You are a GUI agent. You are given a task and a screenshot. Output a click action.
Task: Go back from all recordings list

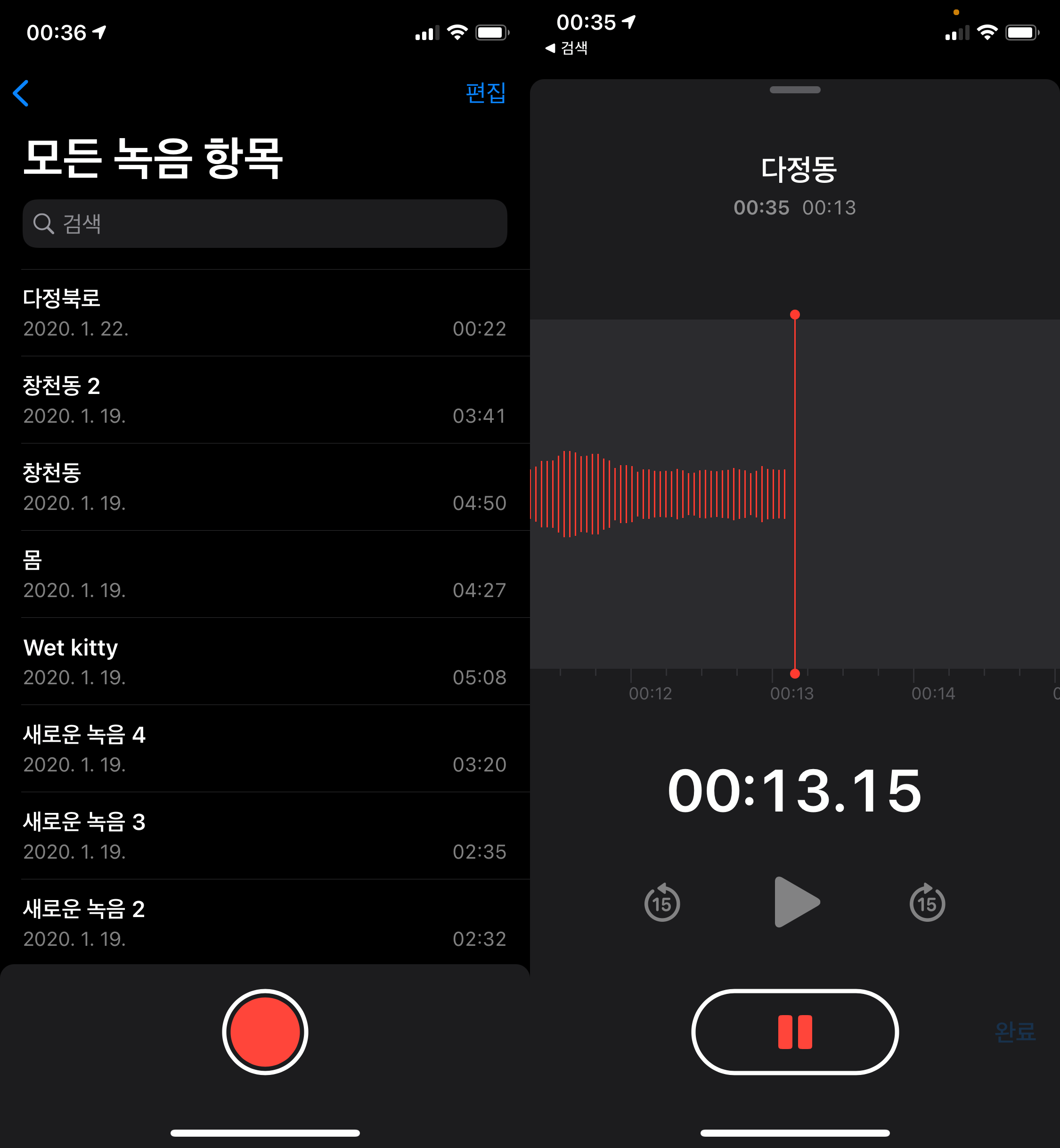click(x=21, y=93)
